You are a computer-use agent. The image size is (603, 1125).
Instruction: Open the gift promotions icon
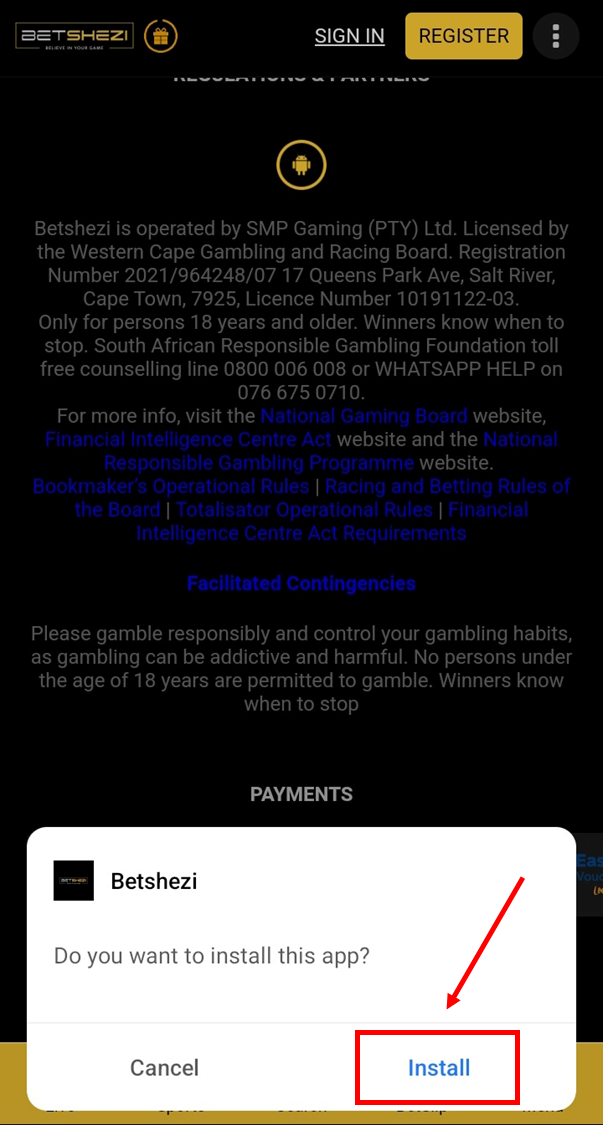click(x=161, y=37)
